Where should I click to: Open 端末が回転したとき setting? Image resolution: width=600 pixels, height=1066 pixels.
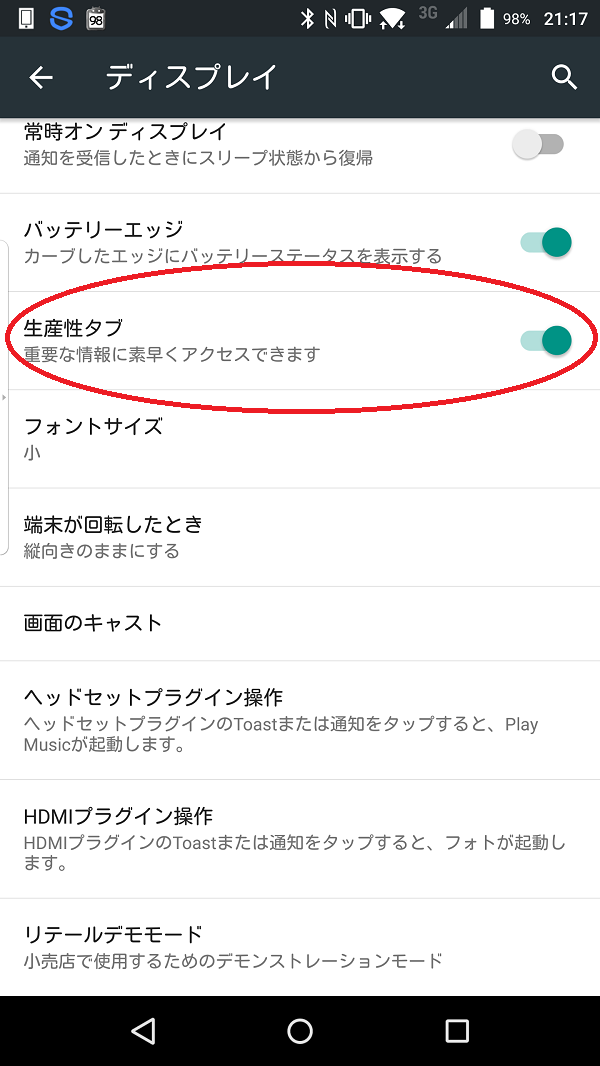300,536
